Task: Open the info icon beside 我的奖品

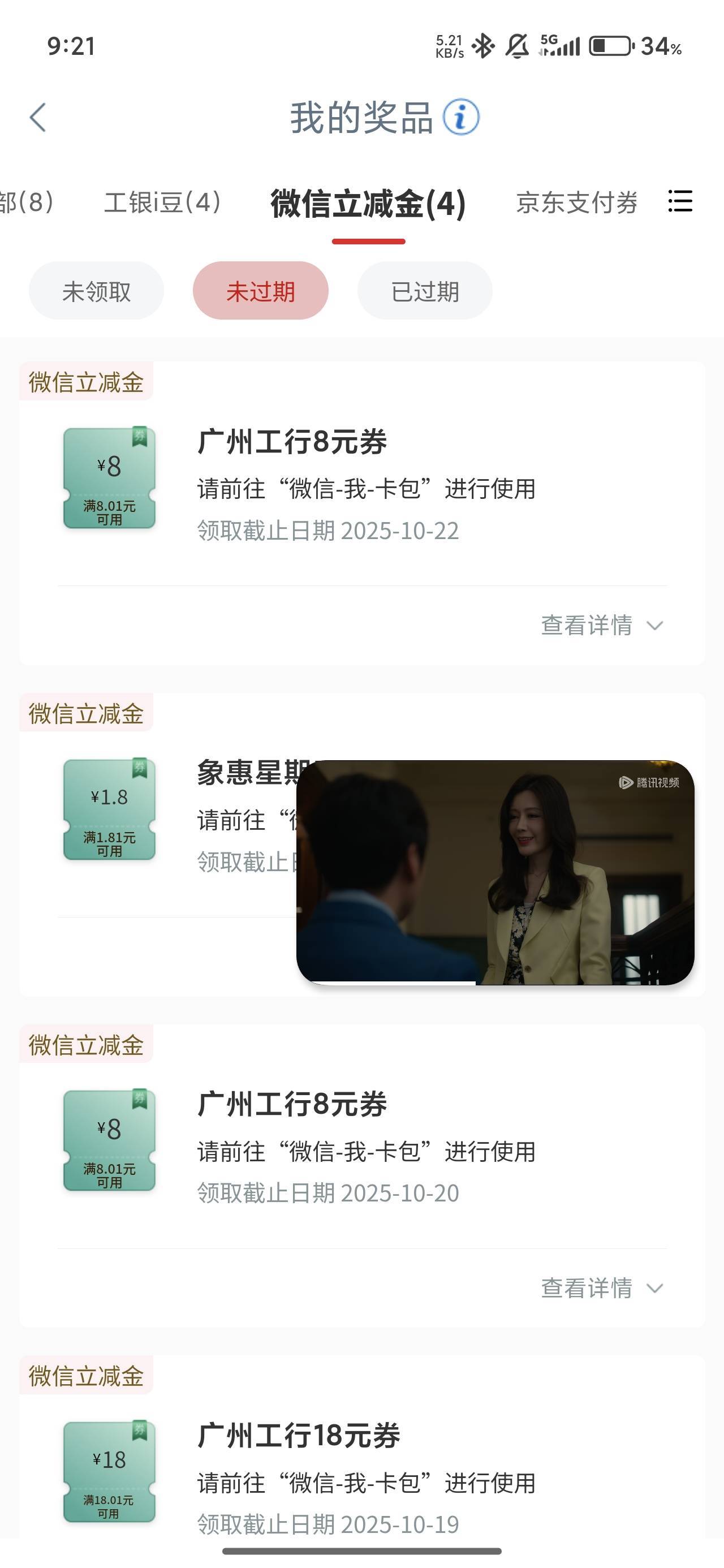Action: point(460,117)
